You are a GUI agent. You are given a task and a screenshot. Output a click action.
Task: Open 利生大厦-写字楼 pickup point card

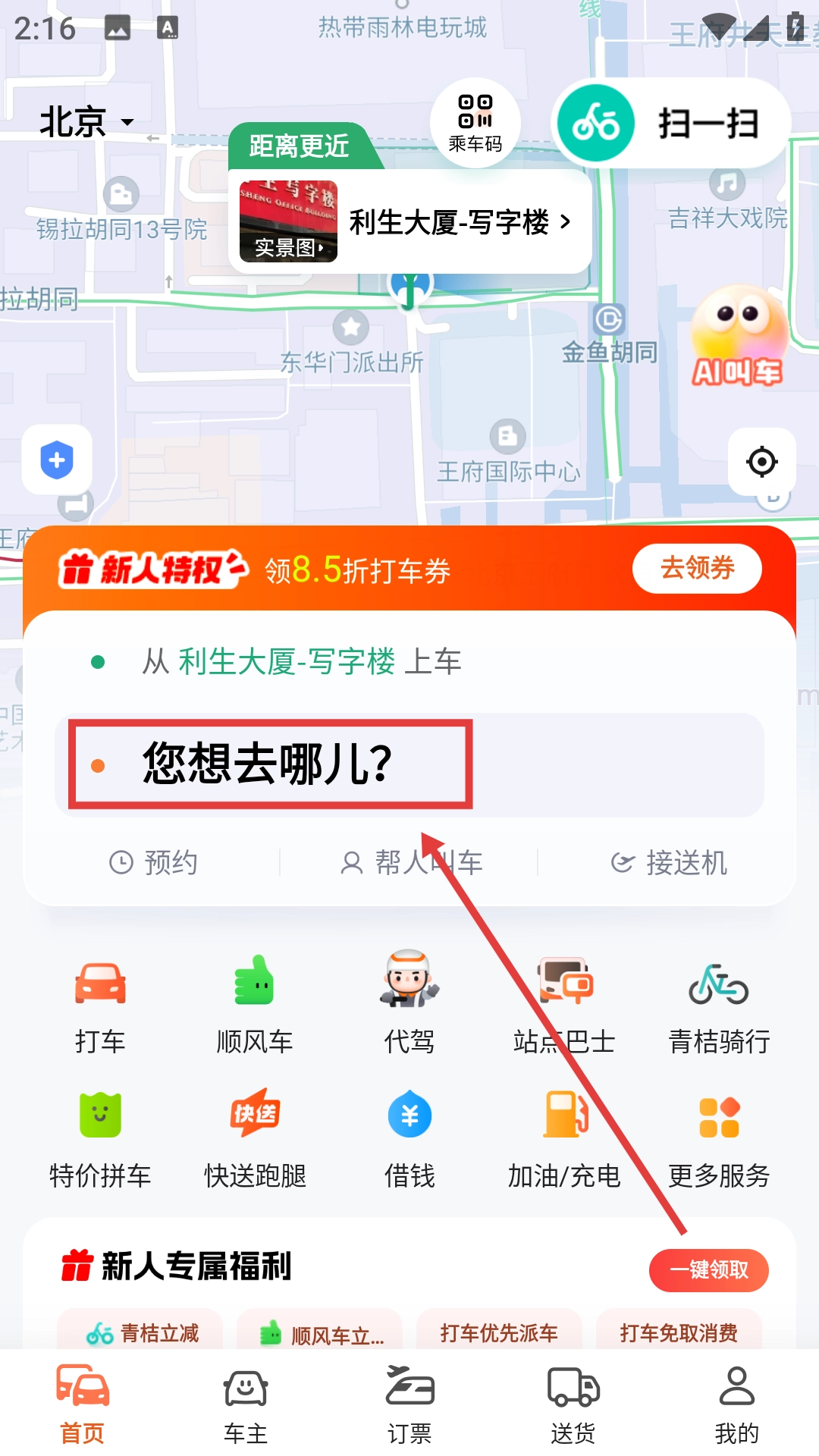pyautogui.click(x=409, y=221)
